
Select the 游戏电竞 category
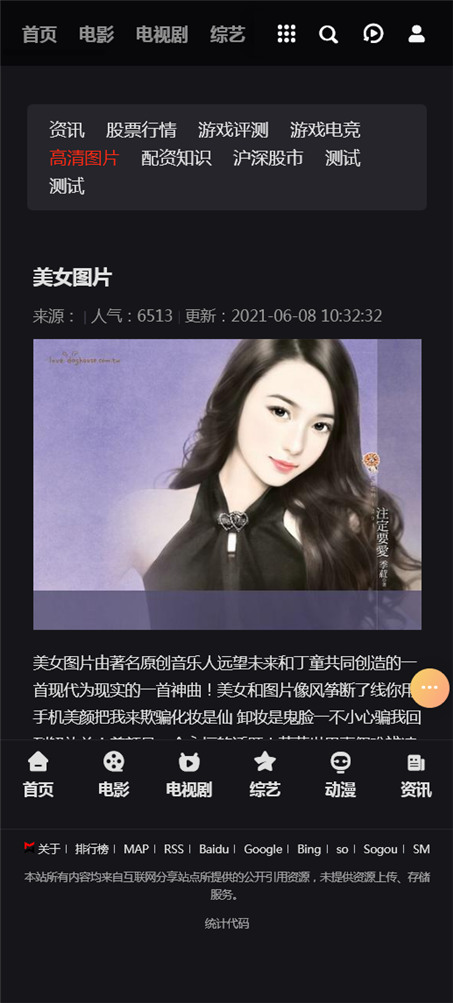[x=325, y=130]
